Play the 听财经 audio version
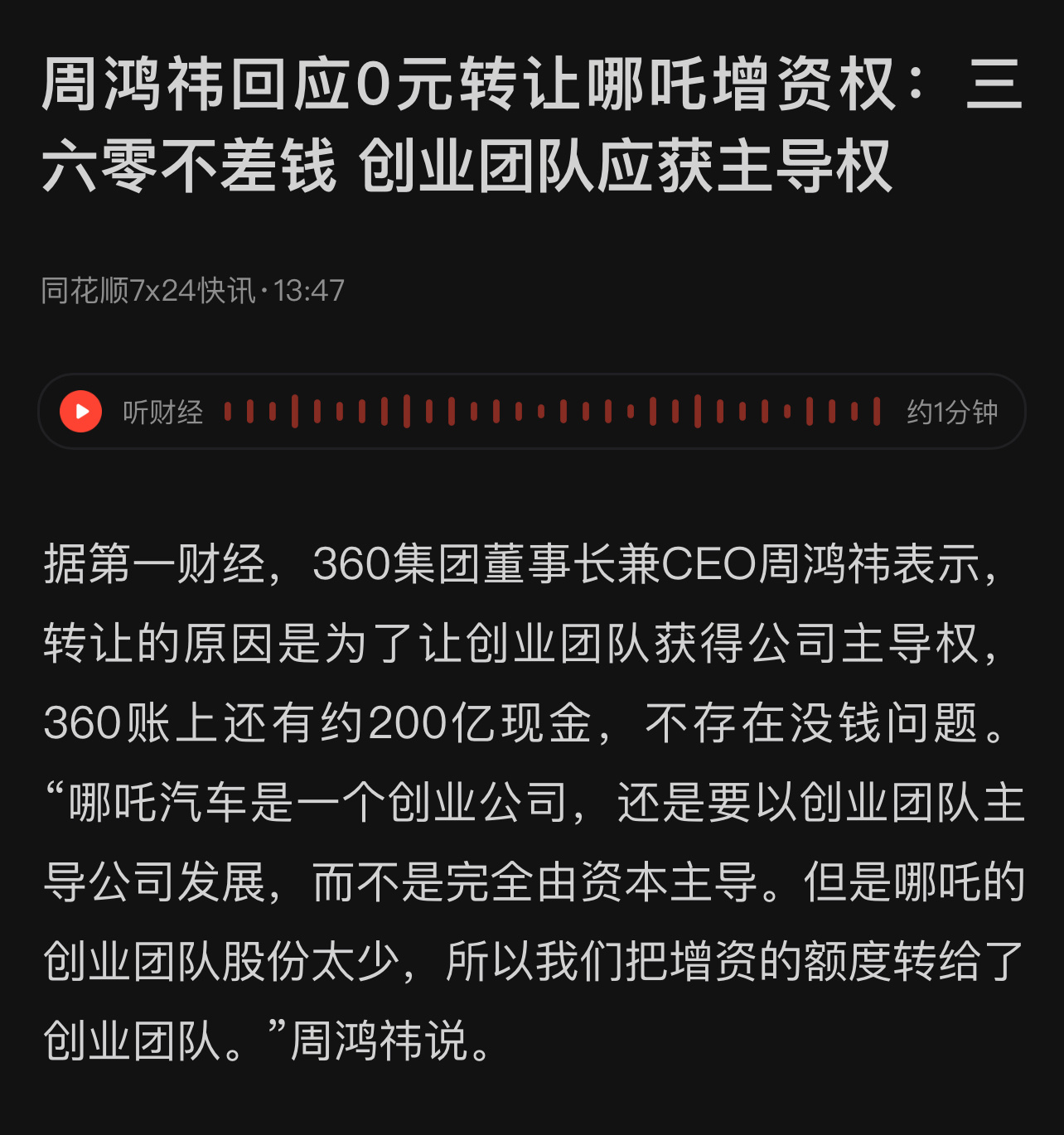 (81, 412)
